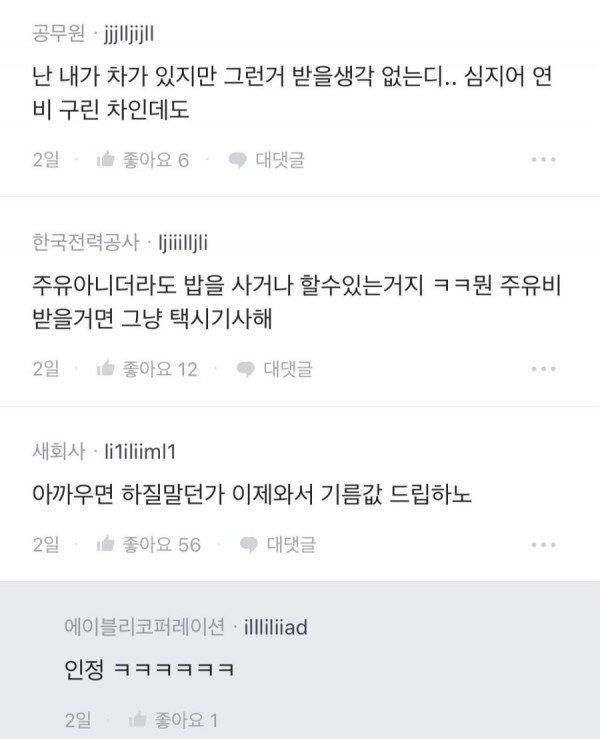Reply to the 한국전력공사 comment

(274, 369)
